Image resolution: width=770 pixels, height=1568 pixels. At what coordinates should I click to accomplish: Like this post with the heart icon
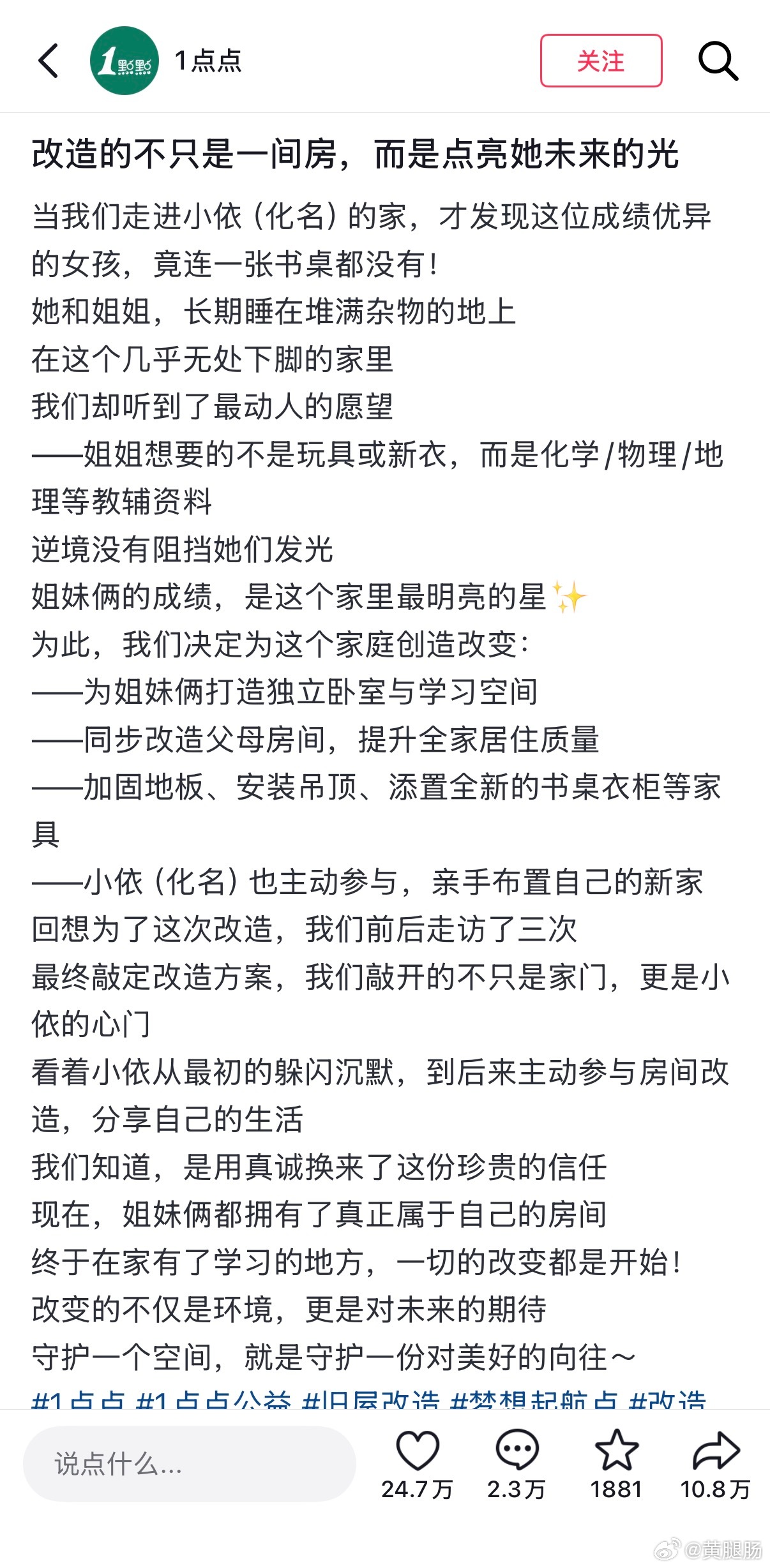[418, 1451]
